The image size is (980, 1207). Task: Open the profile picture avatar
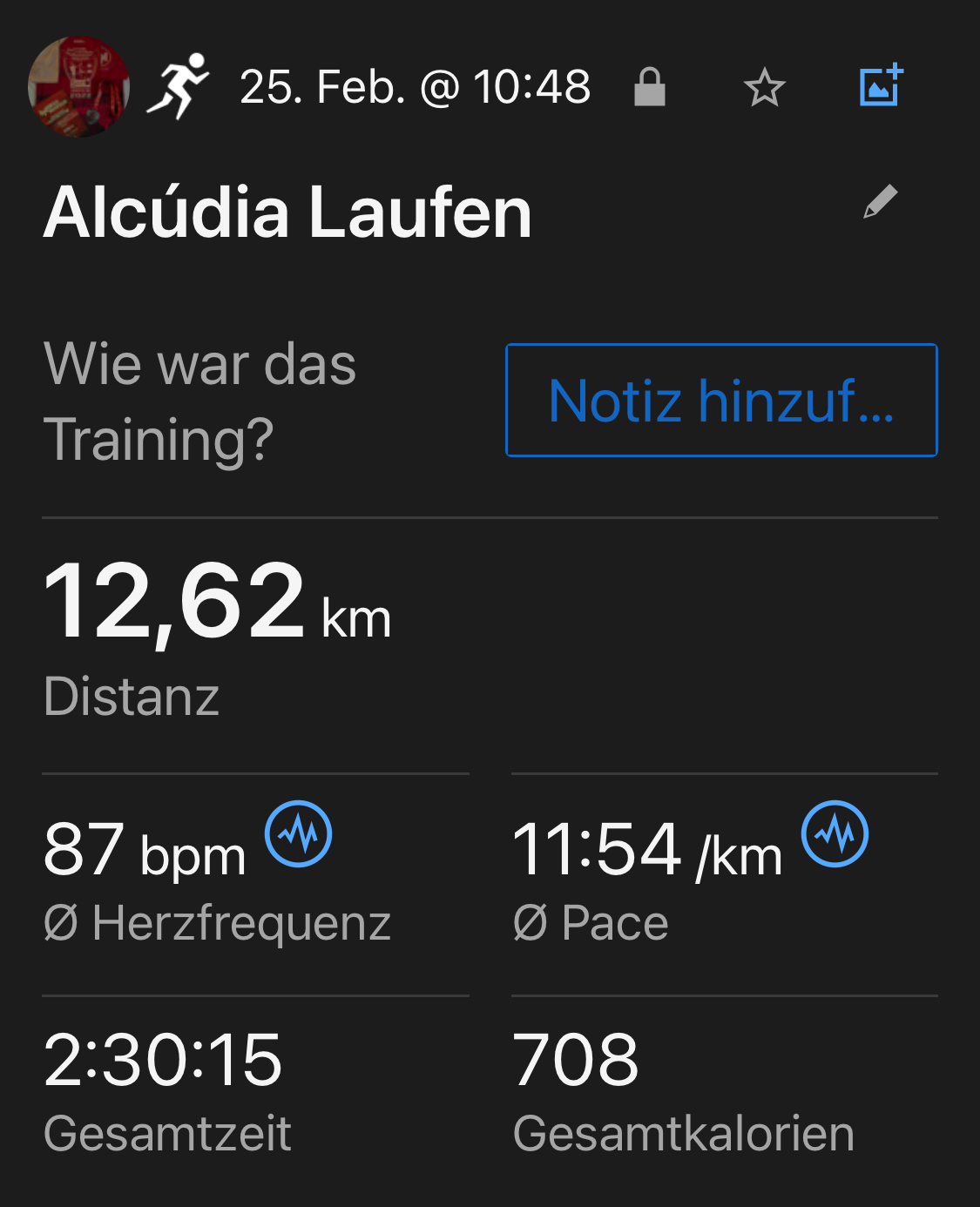[x=78, y=86]
